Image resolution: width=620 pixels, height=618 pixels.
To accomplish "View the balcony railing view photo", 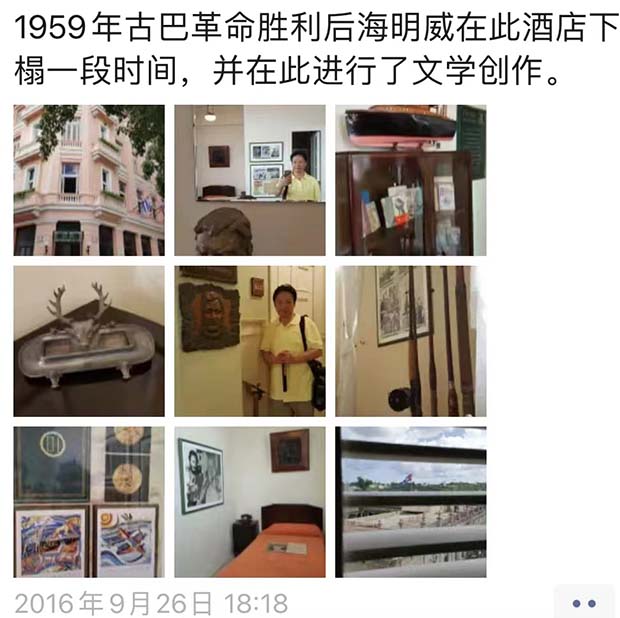I will click(x=411, y=502).
